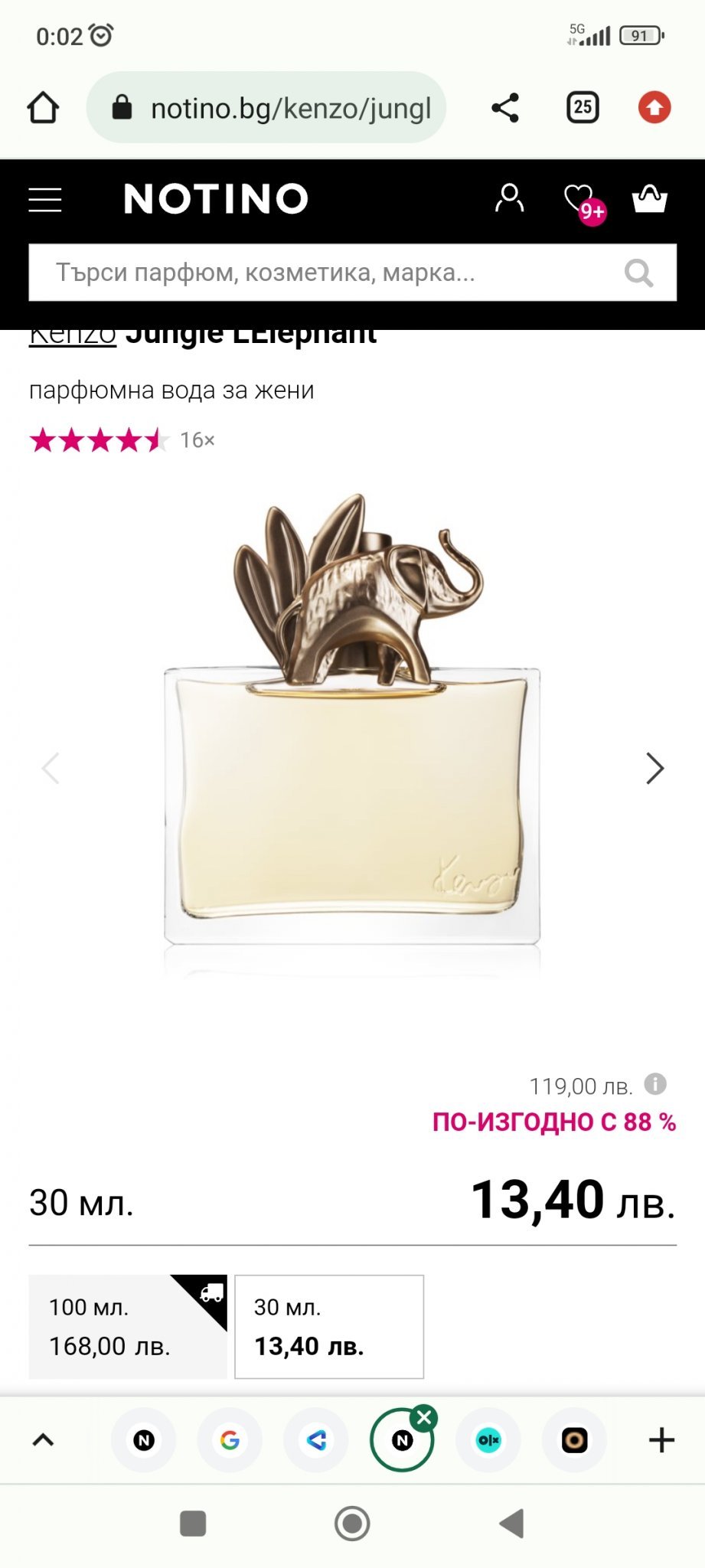The width and height of the screenshot is (705, 1568).
Task: Close the current Notino tab
Action: pyautogui.click(x=425, y=1417)
